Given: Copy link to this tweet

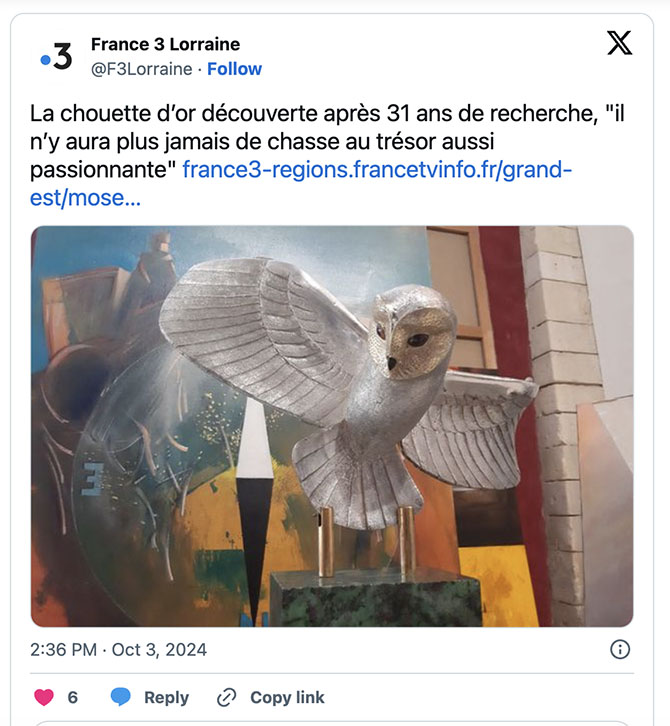Looking at the screenshot, I should click(271, 697).
